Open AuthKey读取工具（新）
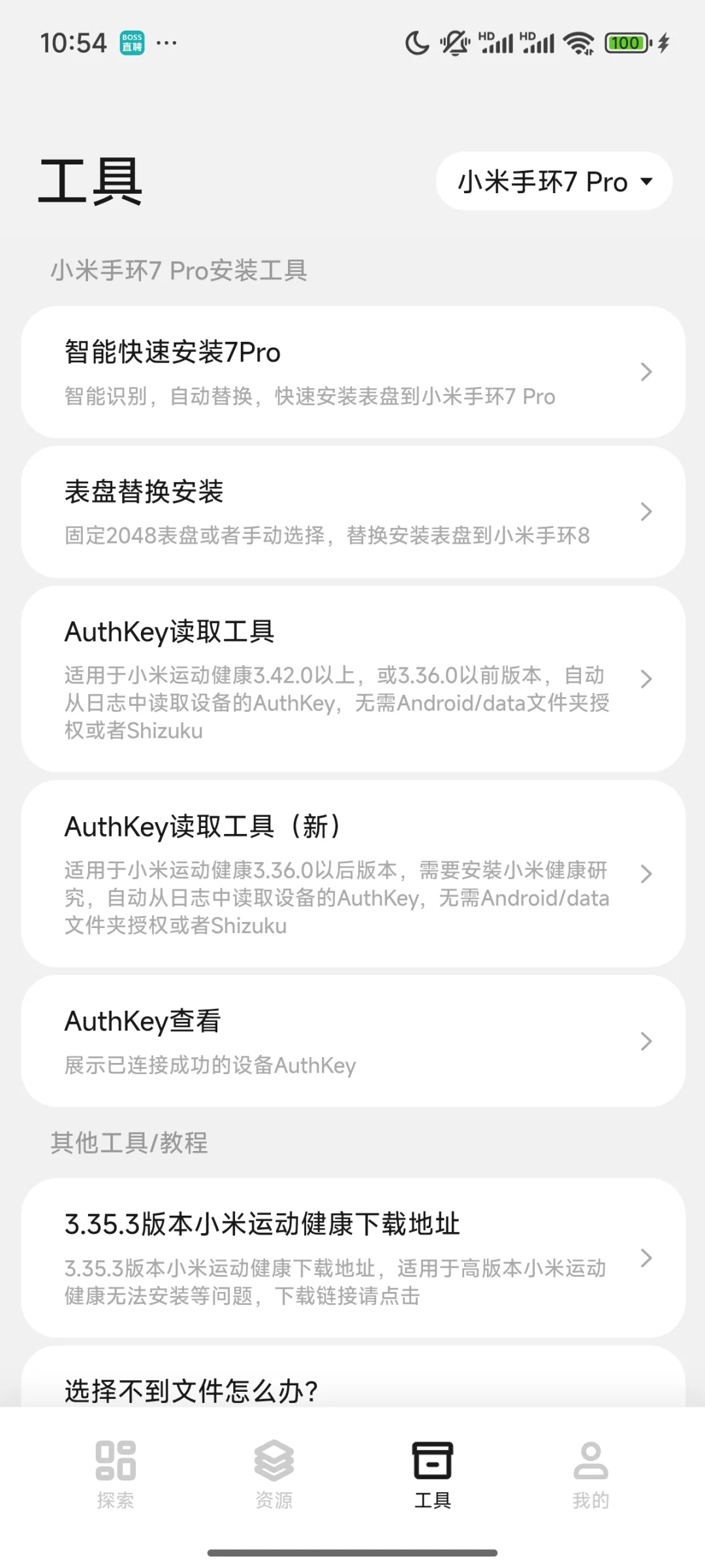This screenshot has height=1568, width=705. pos(353,874)
